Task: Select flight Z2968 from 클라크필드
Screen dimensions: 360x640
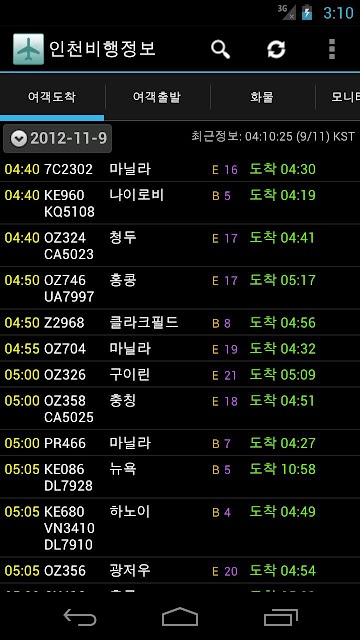Action: [180, 322]
